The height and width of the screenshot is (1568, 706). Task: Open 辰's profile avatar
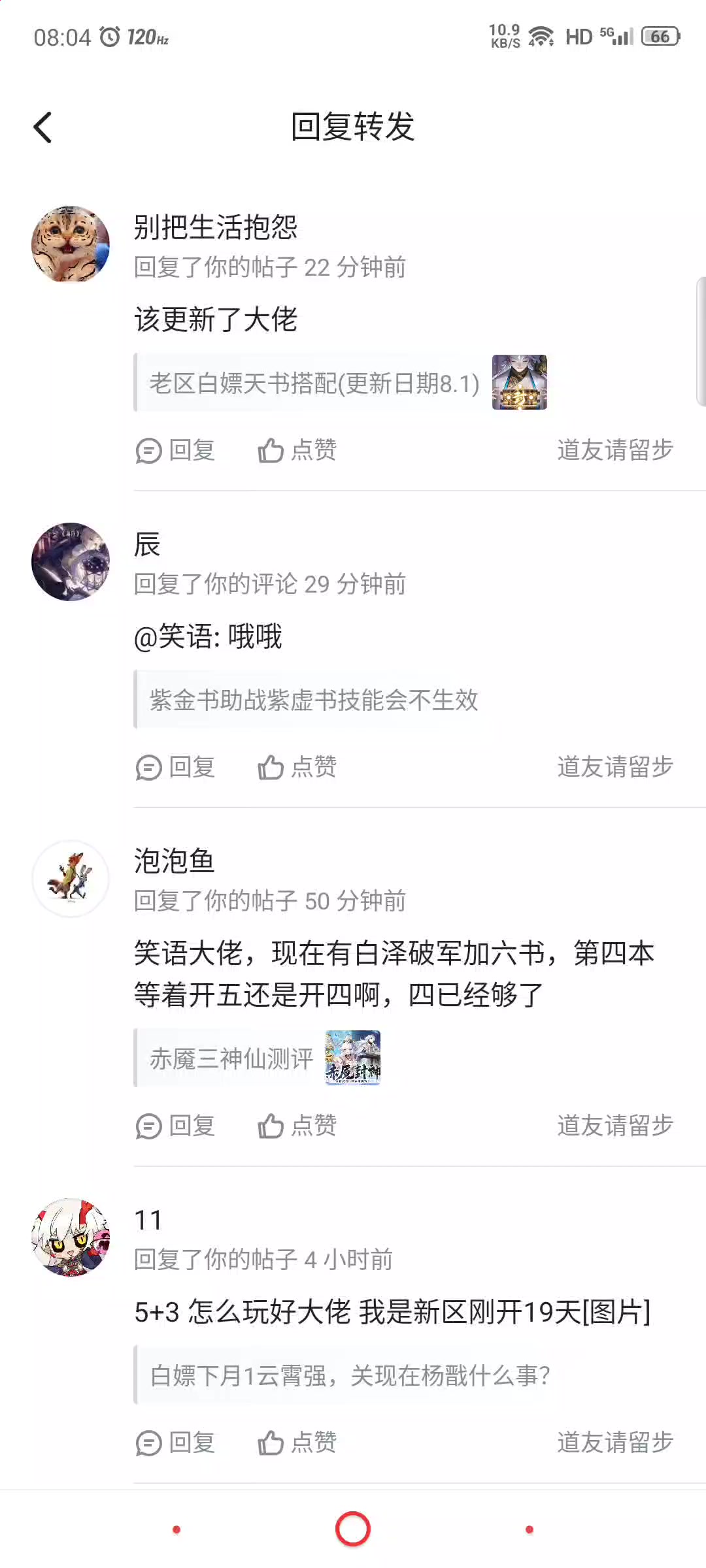pyautogui.click(x=71, y=561)
